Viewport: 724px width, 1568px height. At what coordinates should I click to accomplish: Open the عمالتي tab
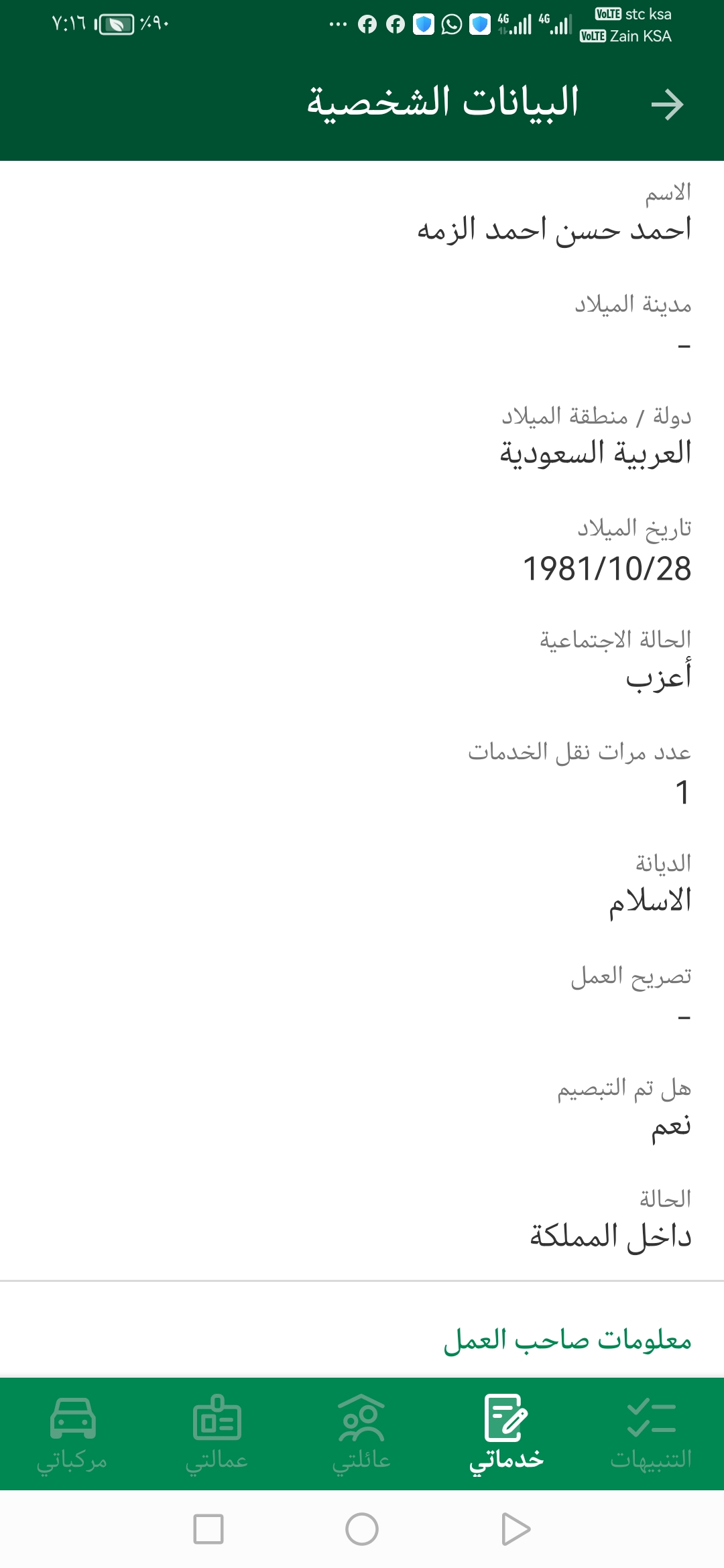pyautogui.click(x=217, y=1434)
